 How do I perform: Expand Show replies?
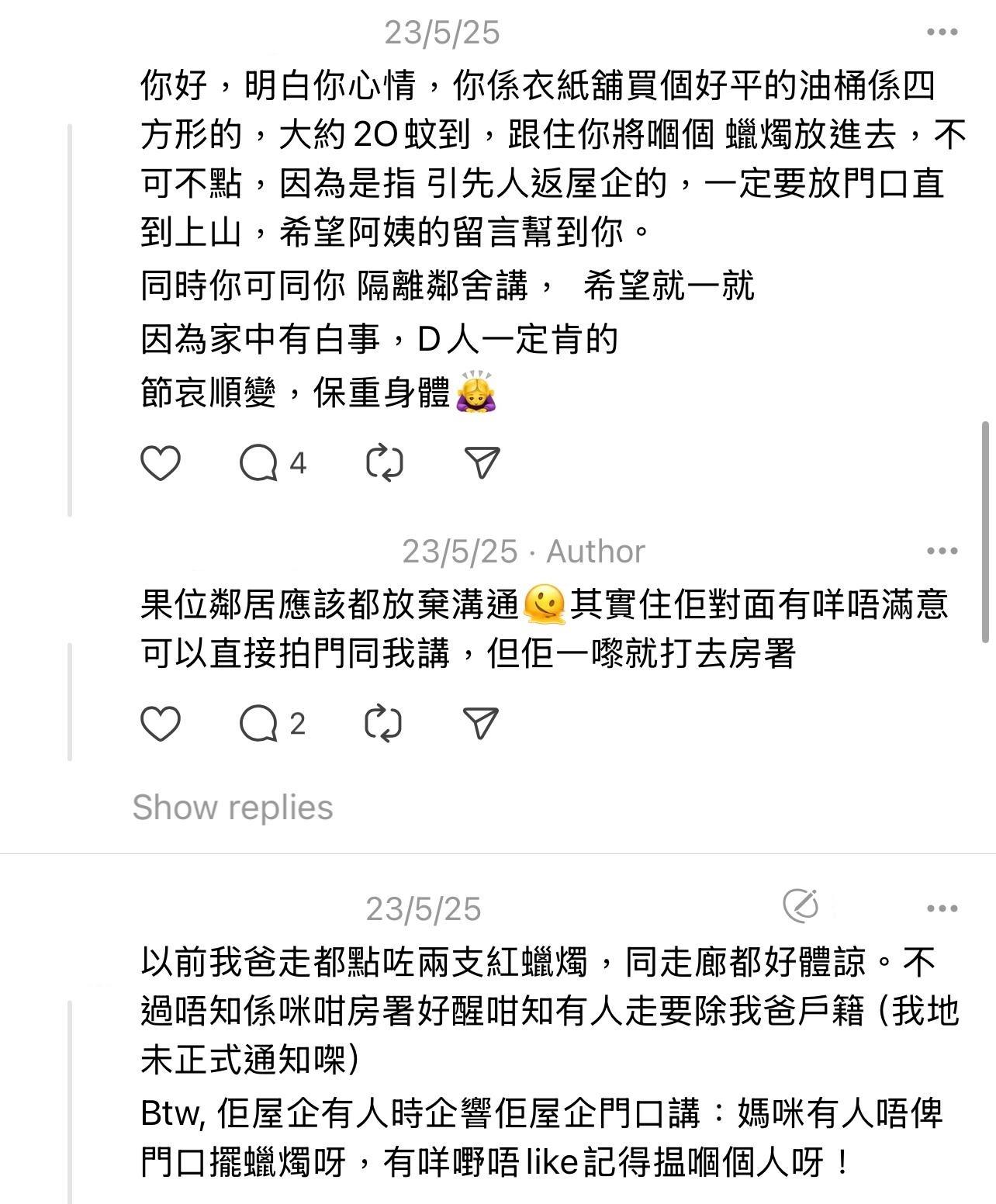(233, 808)
